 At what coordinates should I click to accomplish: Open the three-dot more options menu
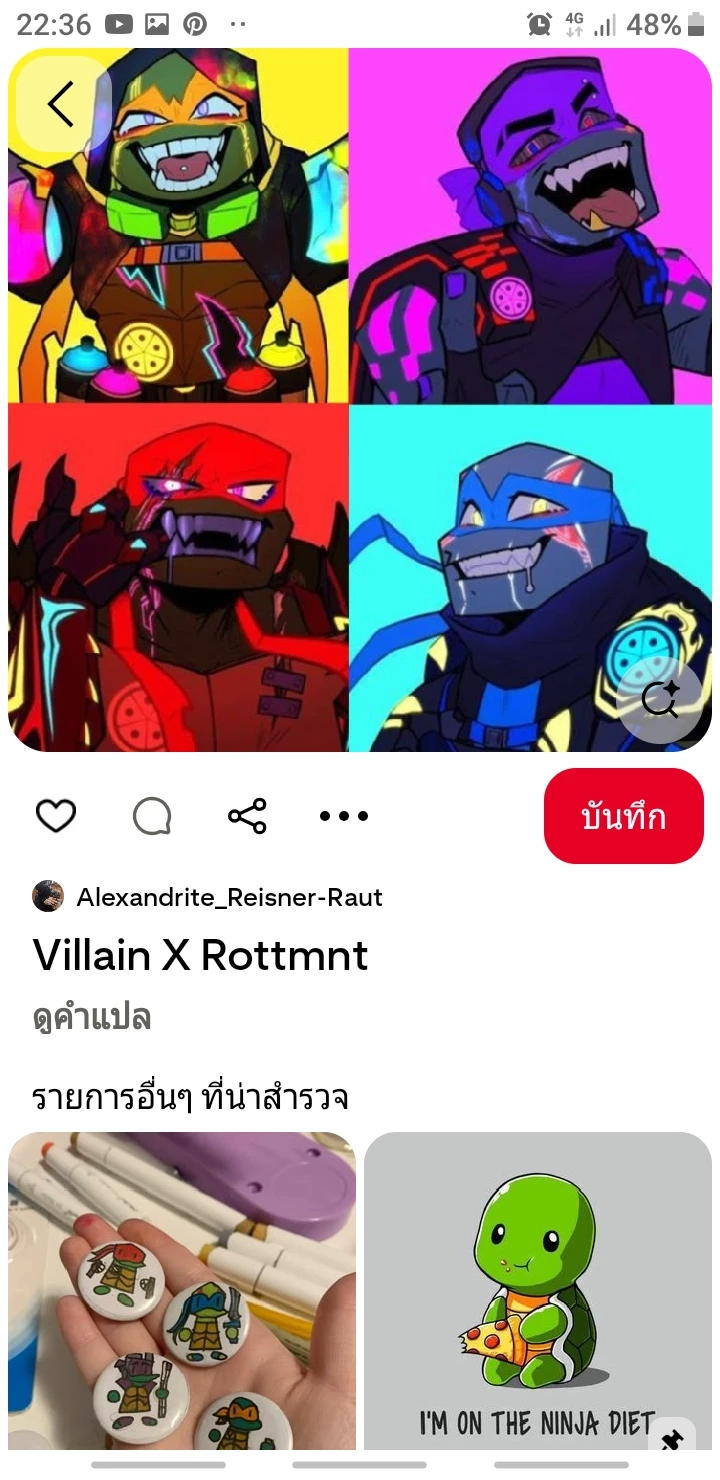(344, 816)
